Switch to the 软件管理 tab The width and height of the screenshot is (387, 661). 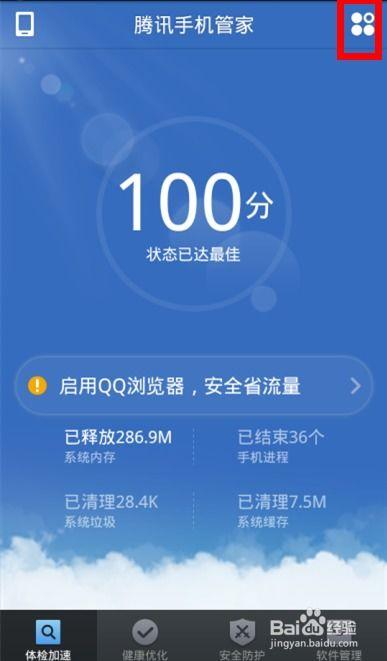pyautogui.click(x=339, y=635)
